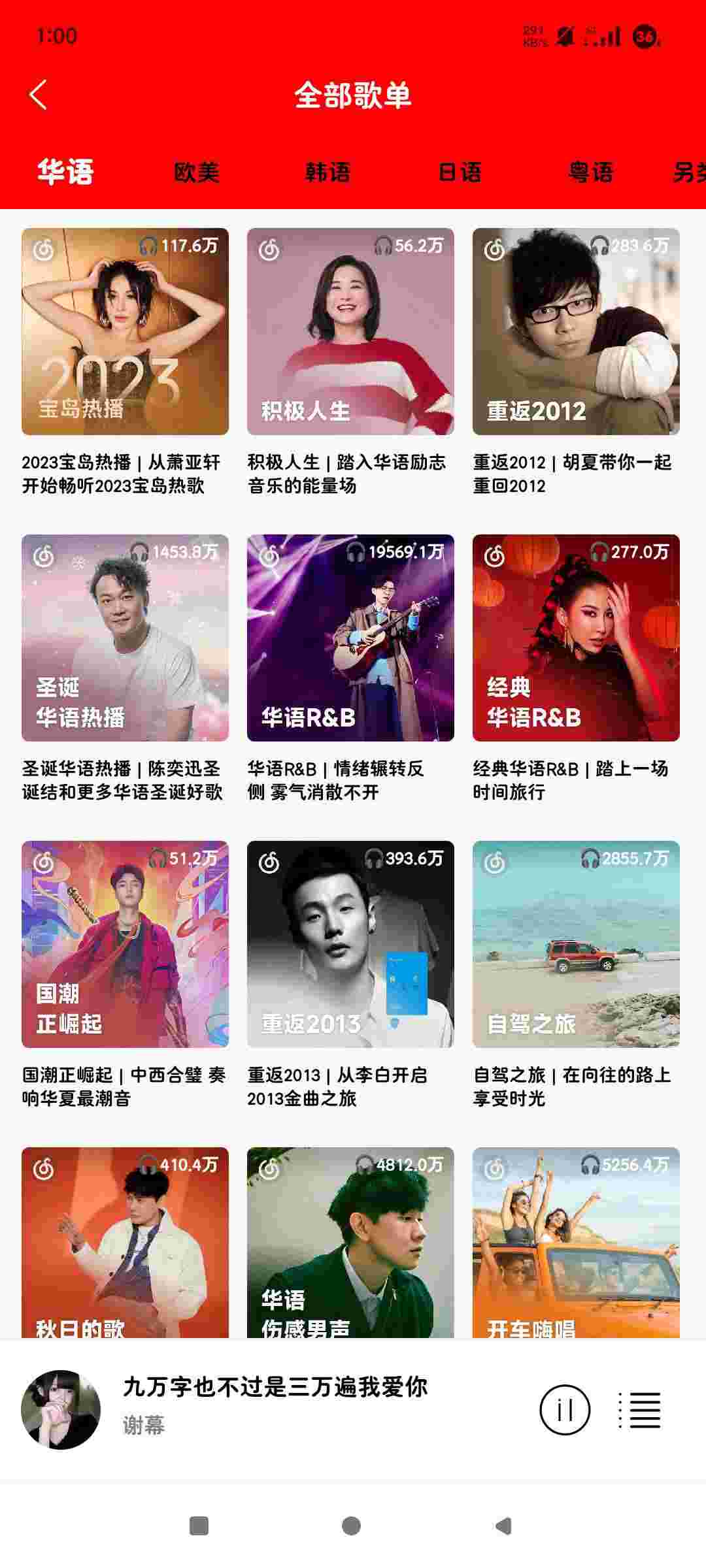
Task: Tap the system home button
Action: pyautogui.click(x=351, y=1526)
